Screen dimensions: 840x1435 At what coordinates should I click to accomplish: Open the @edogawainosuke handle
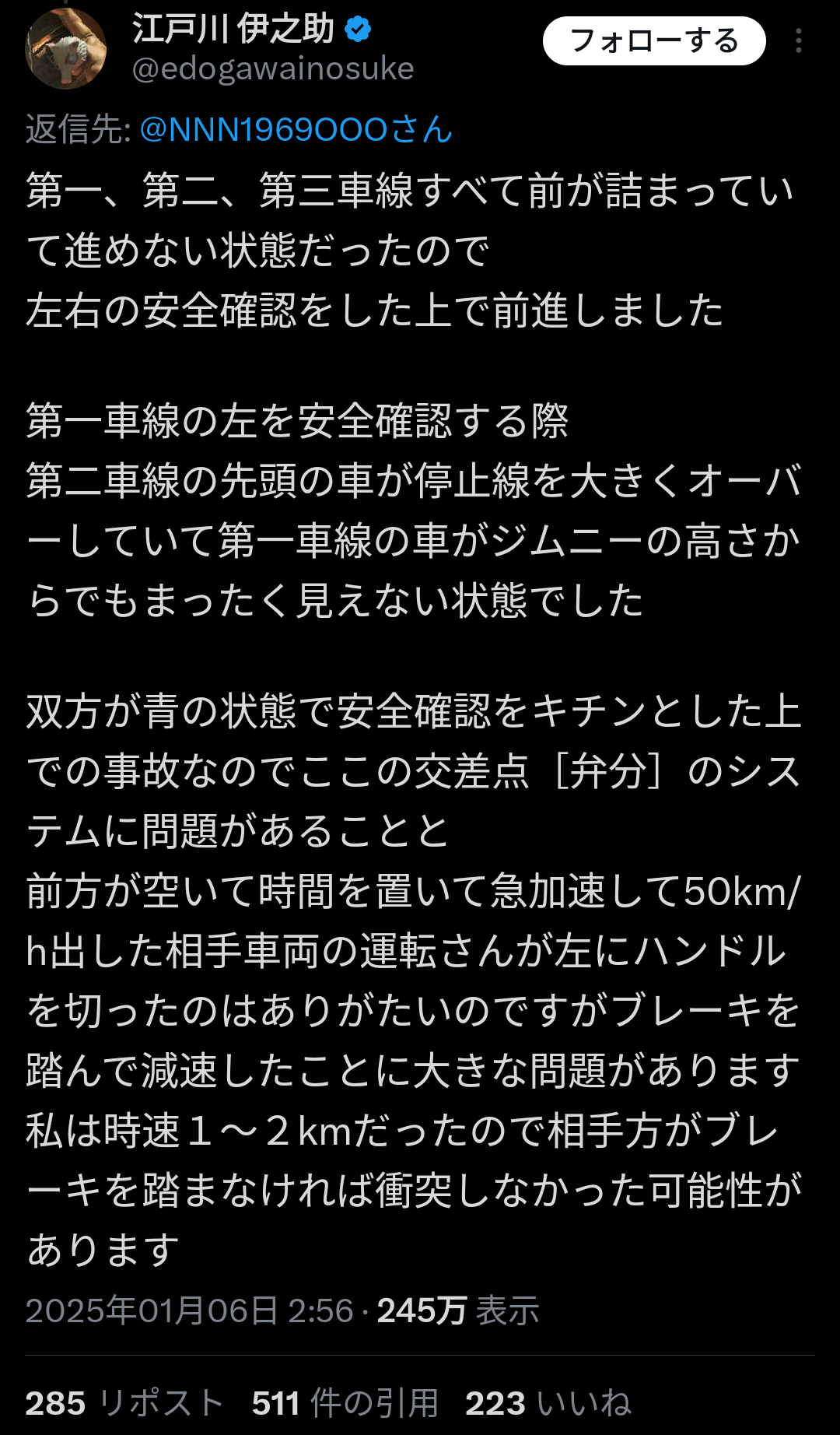[273, 69]
